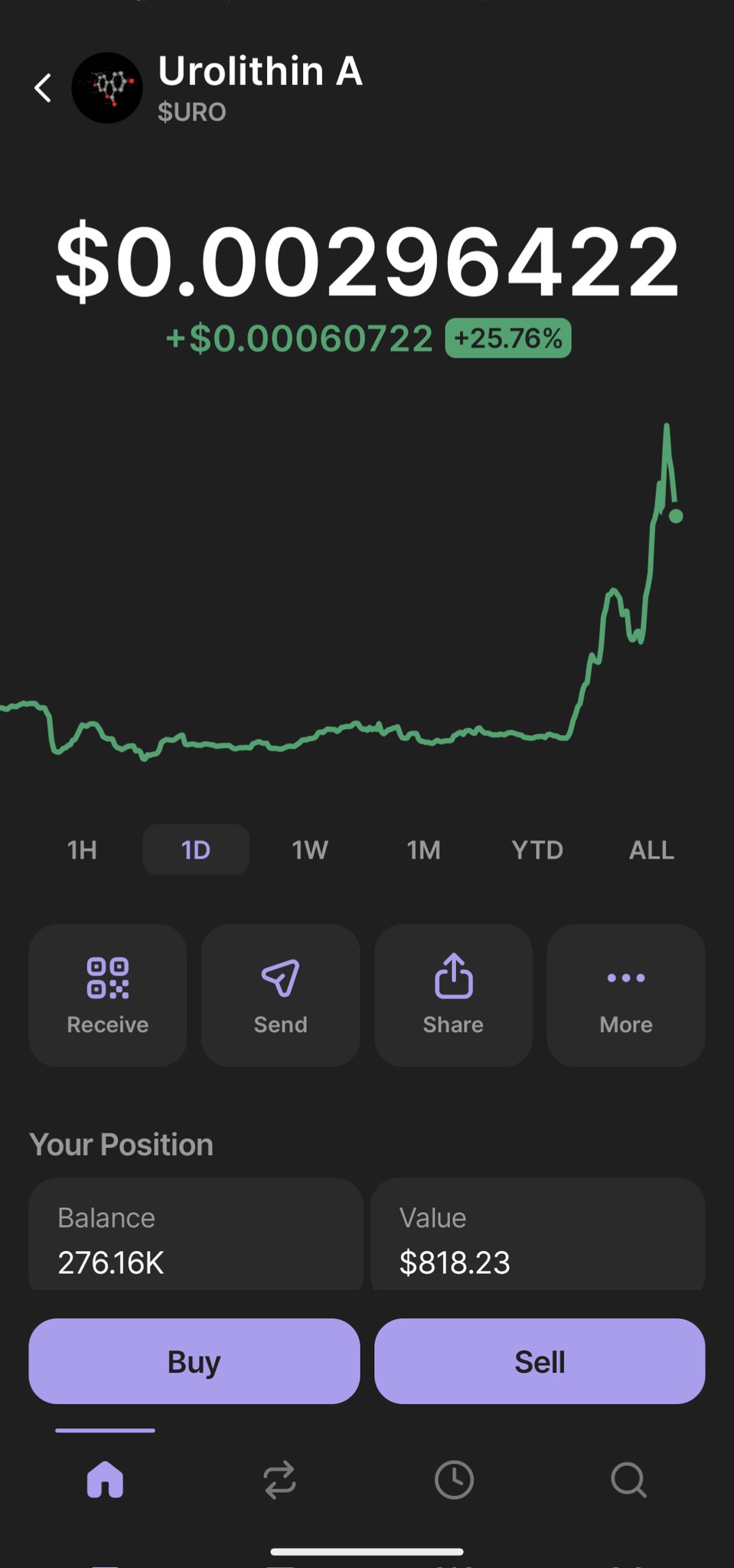View the YTD price chart

(x=537, y=850)
